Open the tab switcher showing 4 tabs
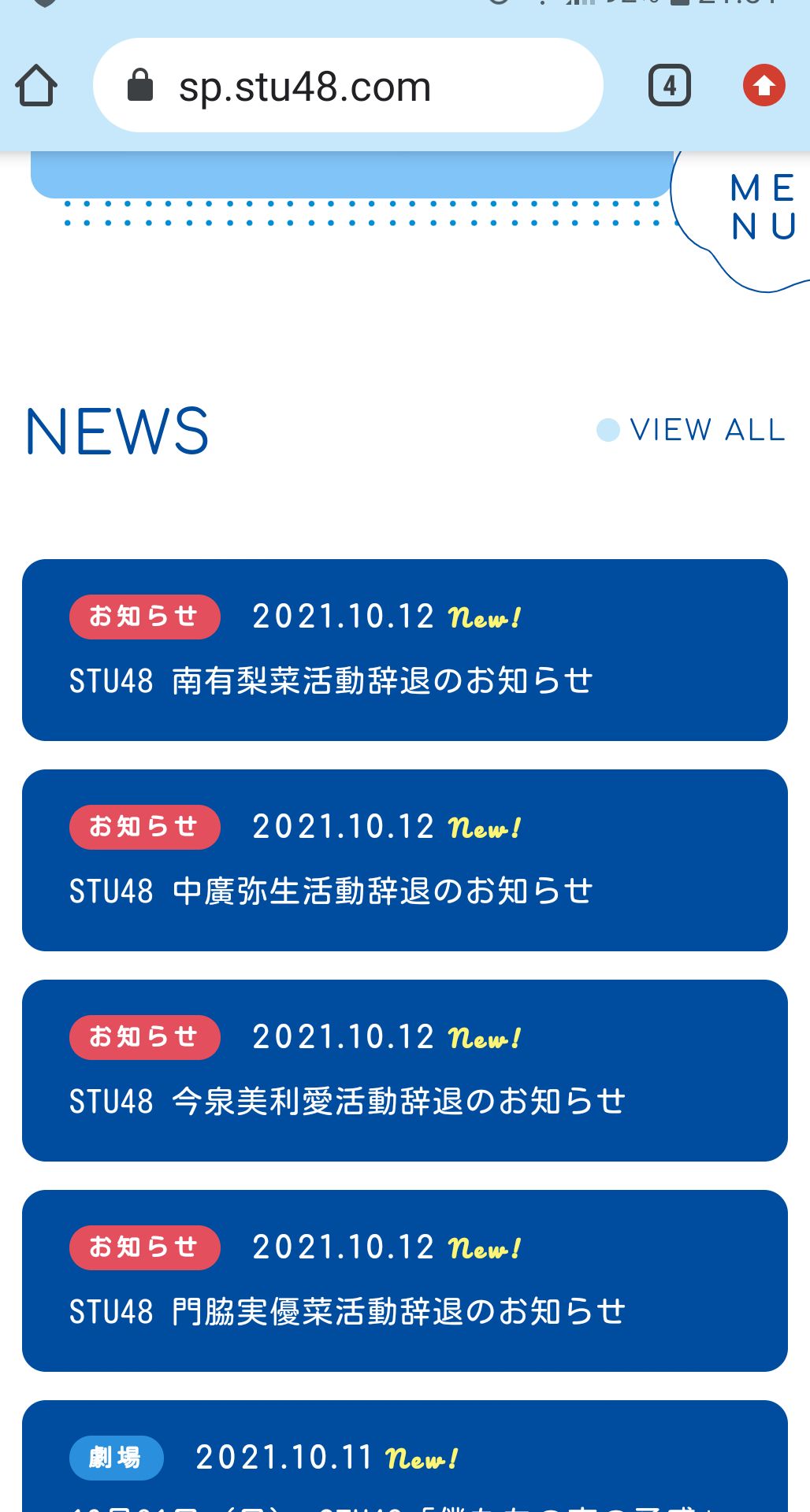Screen dimensions: 810x1512 tap(669, 86)
